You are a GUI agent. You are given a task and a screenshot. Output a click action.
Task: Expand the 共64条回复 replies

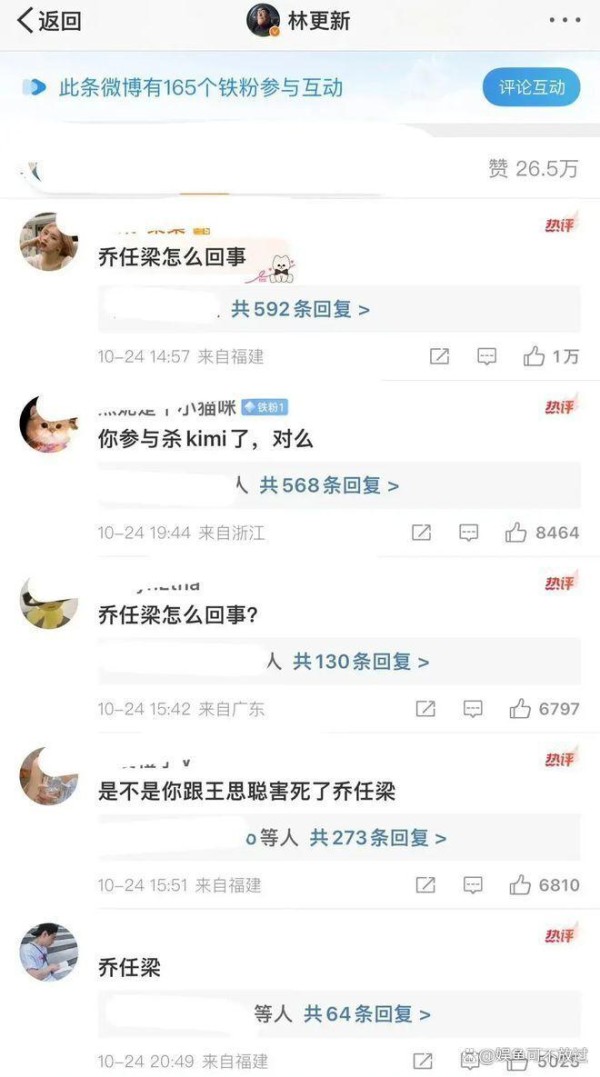click(367, 1014)
